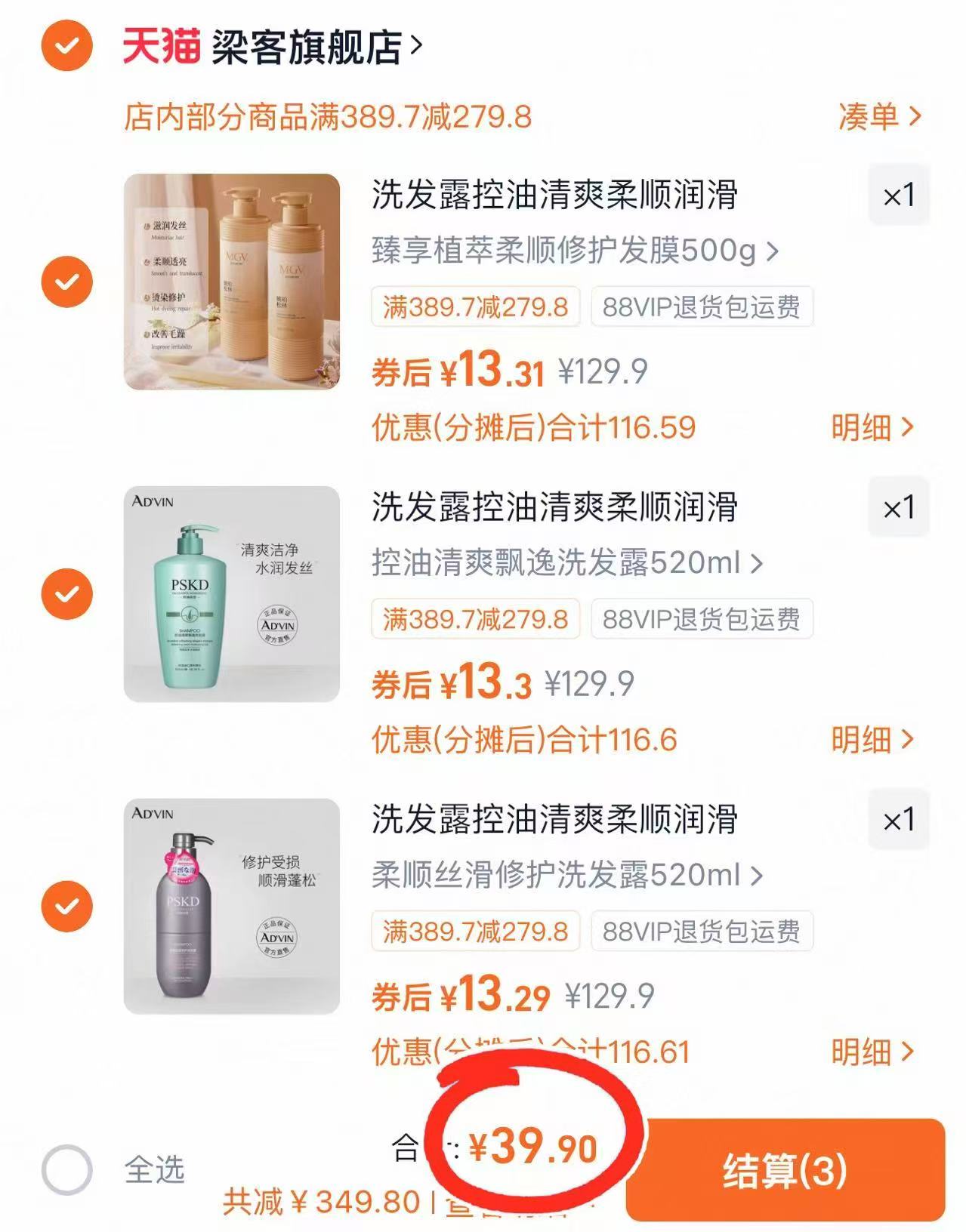Open 控油清爽飘逸洗发露520ml product page

tap(559, 561)
